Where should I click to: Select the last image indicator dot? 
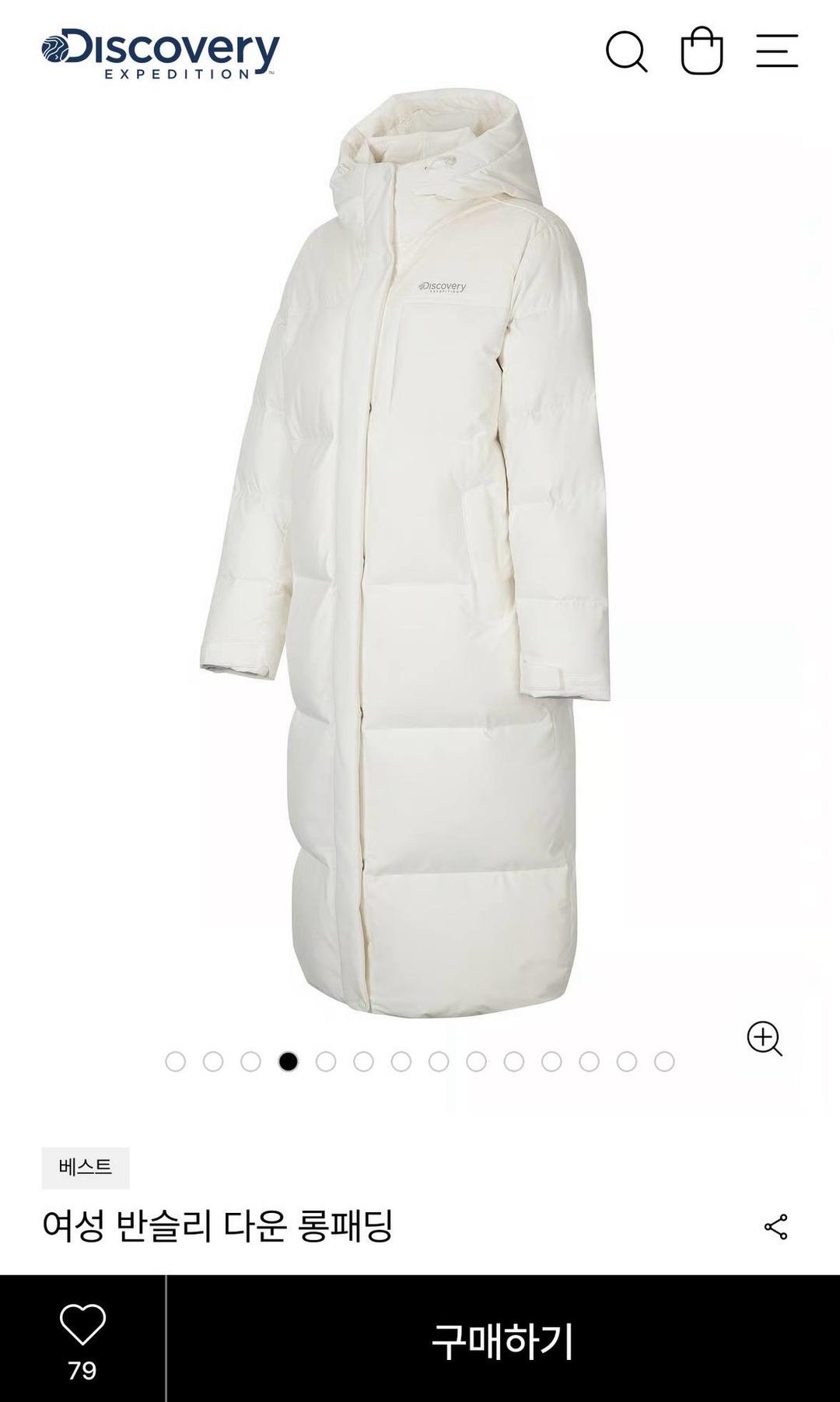664,1061
